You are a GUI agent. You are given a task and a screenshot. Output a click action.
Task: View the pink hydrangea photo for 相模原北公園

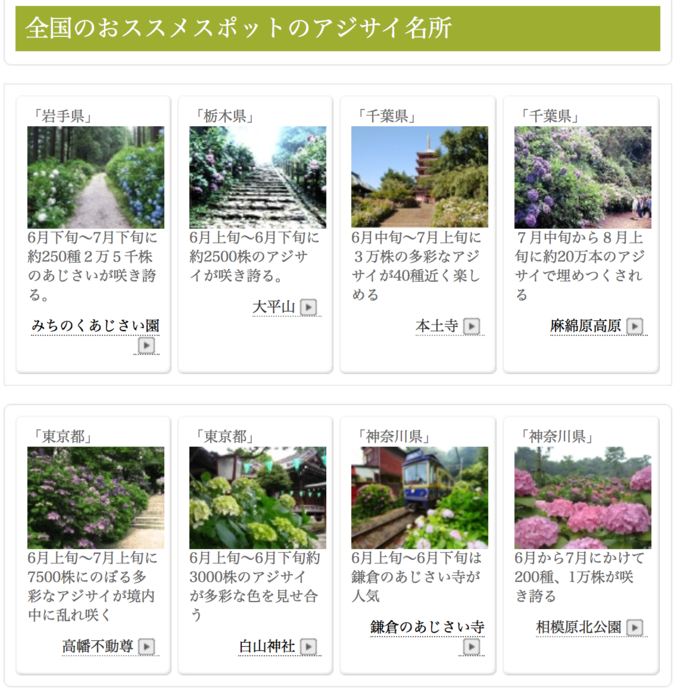click(x=582, y=497)
